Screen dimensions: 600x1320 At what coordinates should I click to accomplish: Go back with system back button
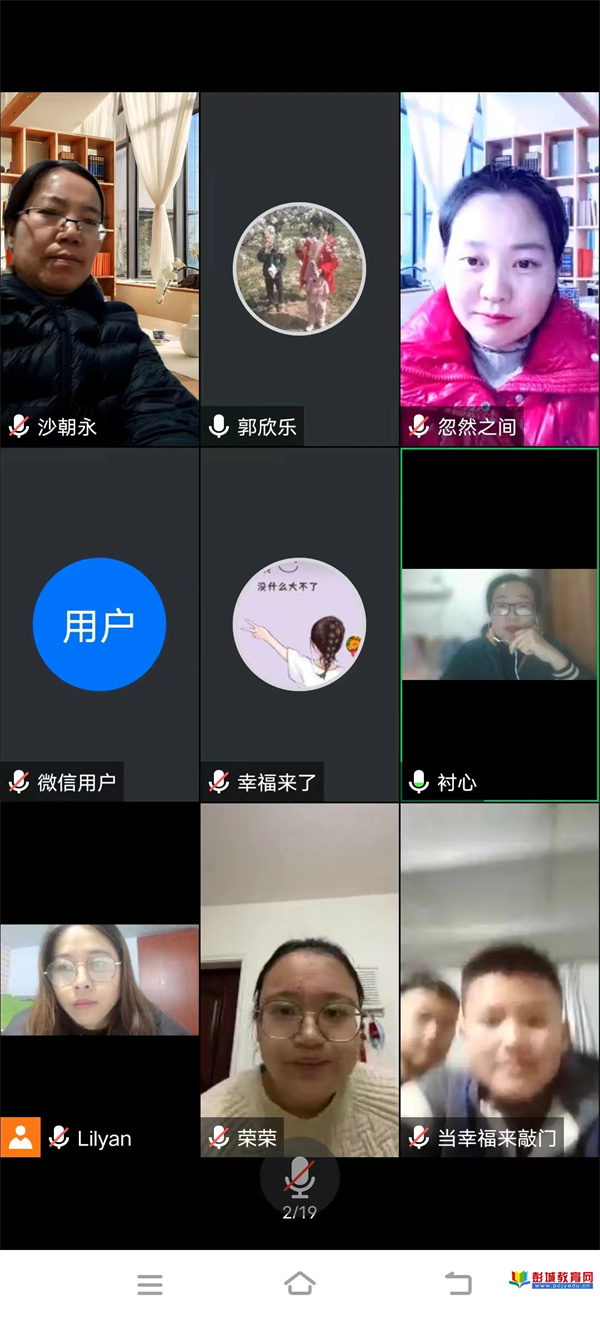click(458, 1284)
